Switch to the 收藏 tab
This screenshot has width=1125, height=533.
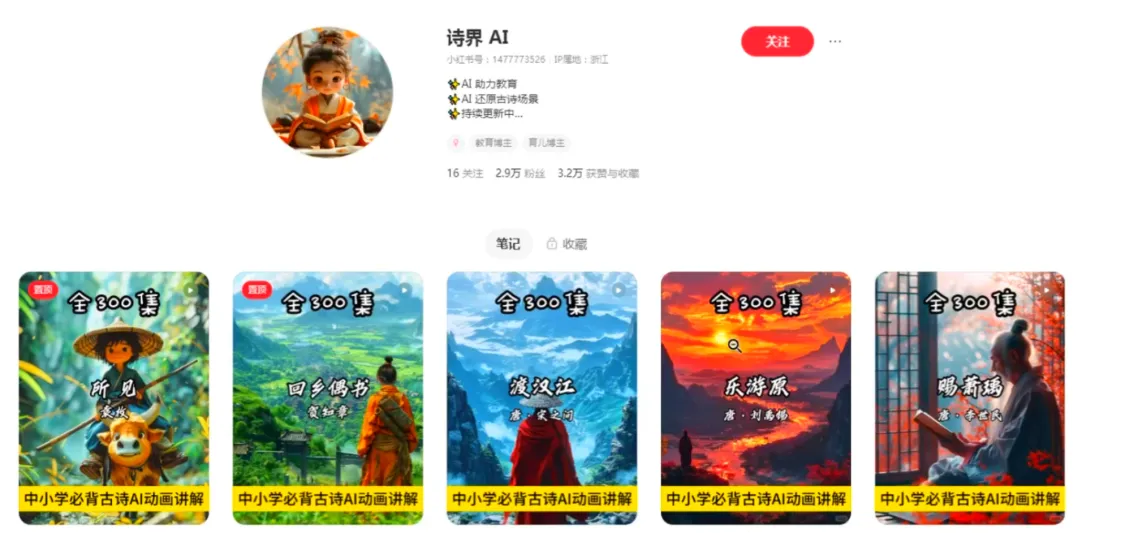(567, 244)
